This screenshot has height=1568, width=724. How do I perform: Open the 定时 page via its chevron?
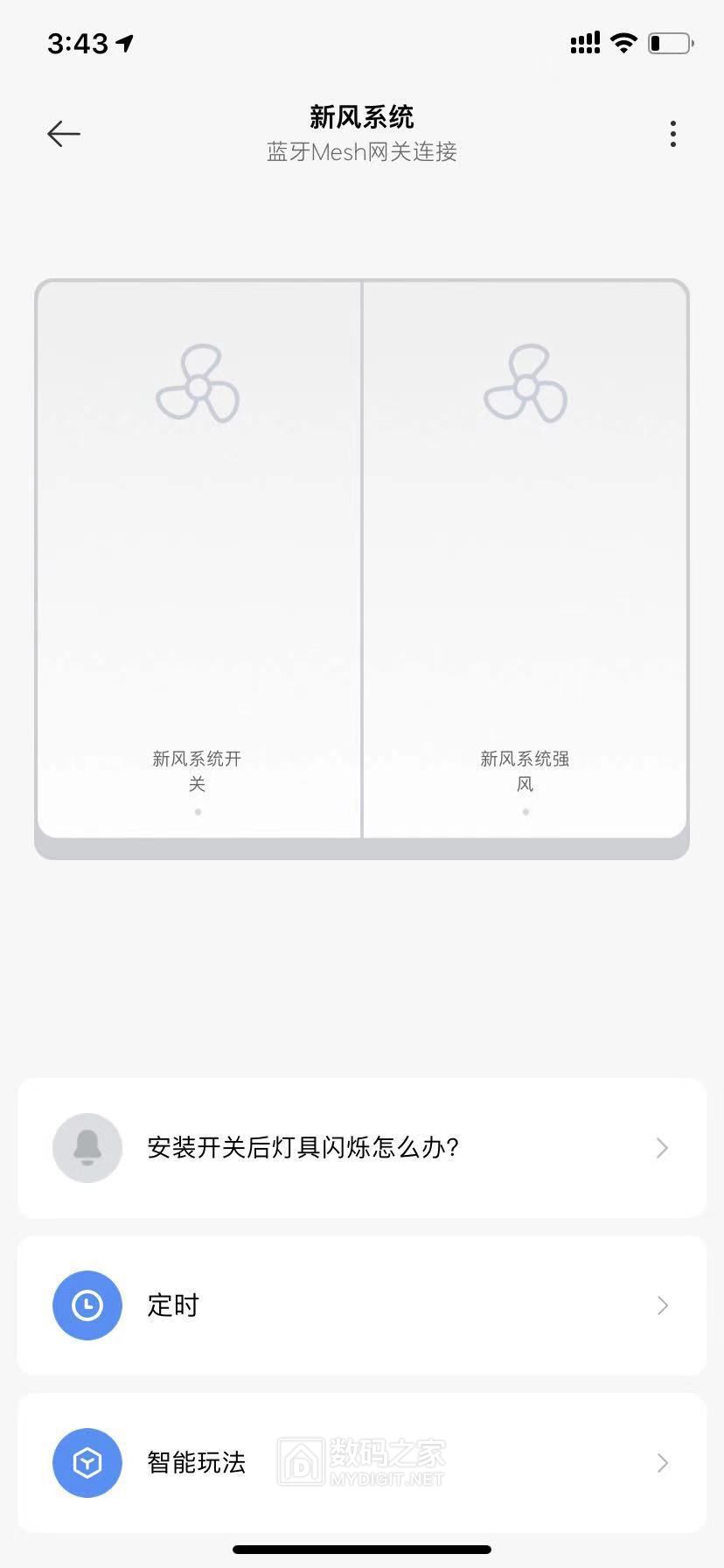(662, 1305)
